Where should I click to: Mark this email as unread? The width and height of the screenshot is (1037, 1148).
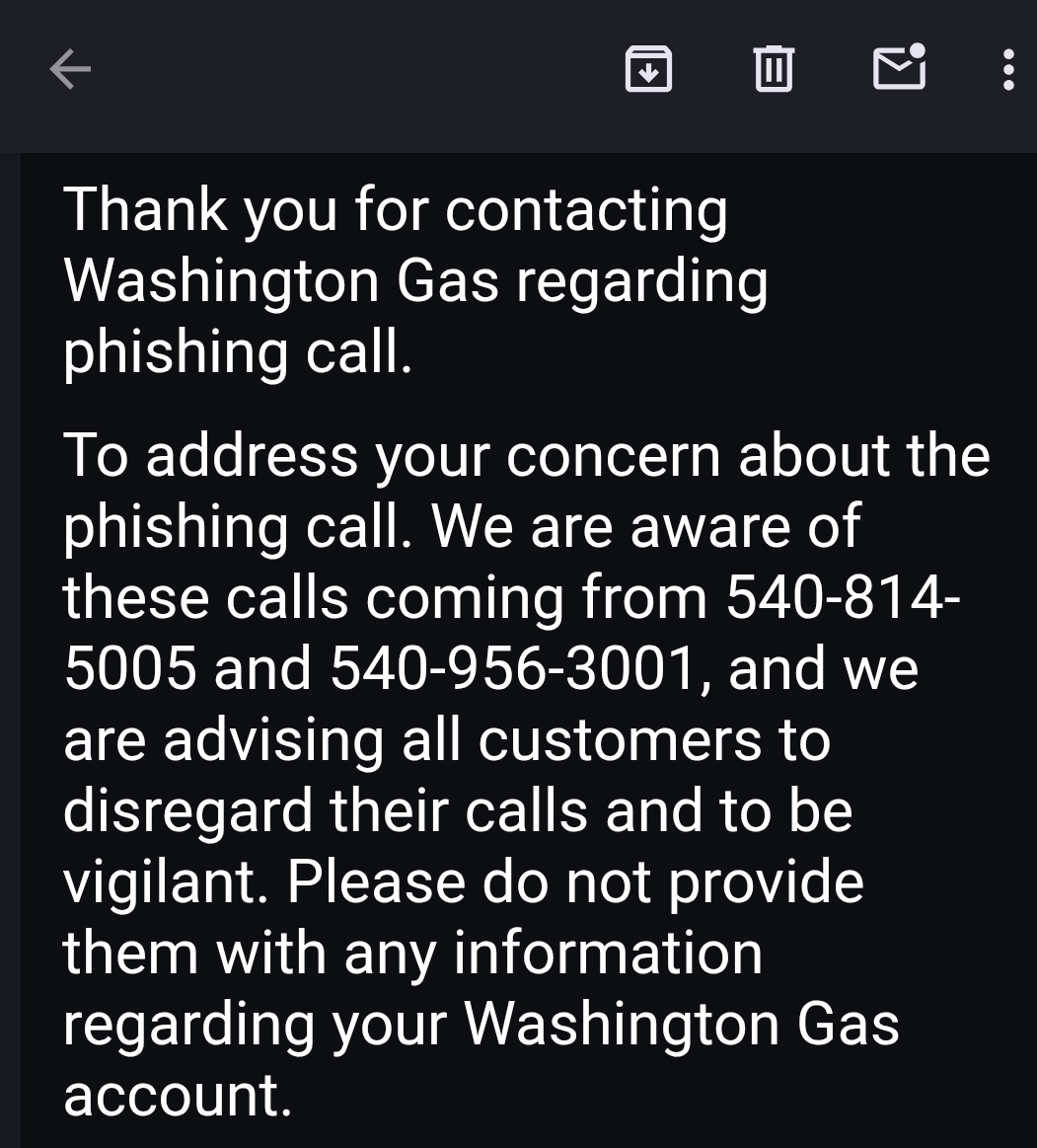tap(899, 68)
